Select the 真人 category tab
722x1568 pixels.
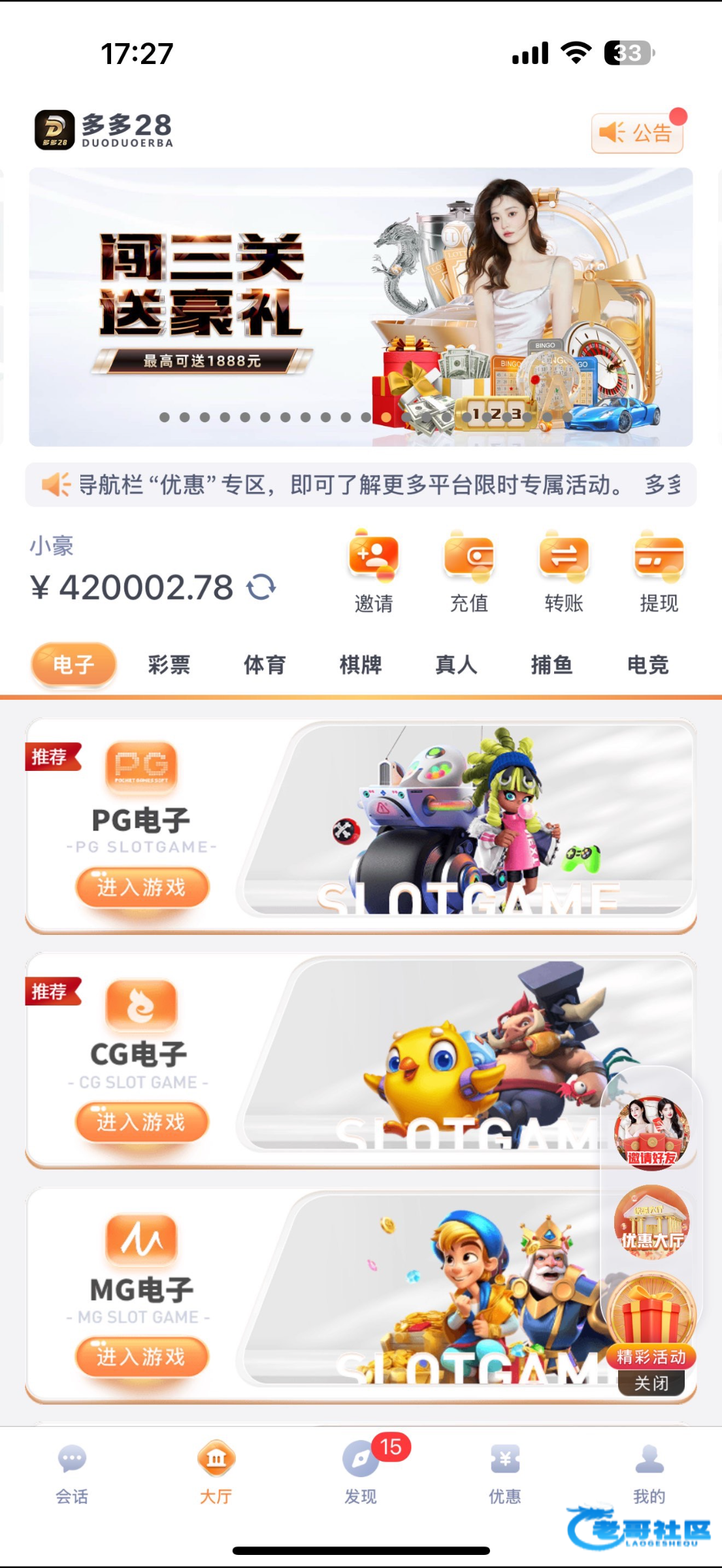[456, 665]
